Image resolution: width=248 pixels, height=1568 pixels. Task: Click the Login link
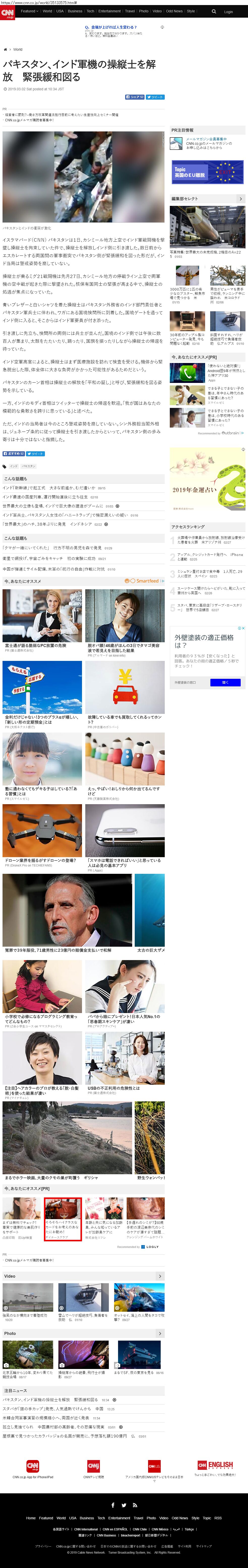pyautogui.click(x=229, y=12)
